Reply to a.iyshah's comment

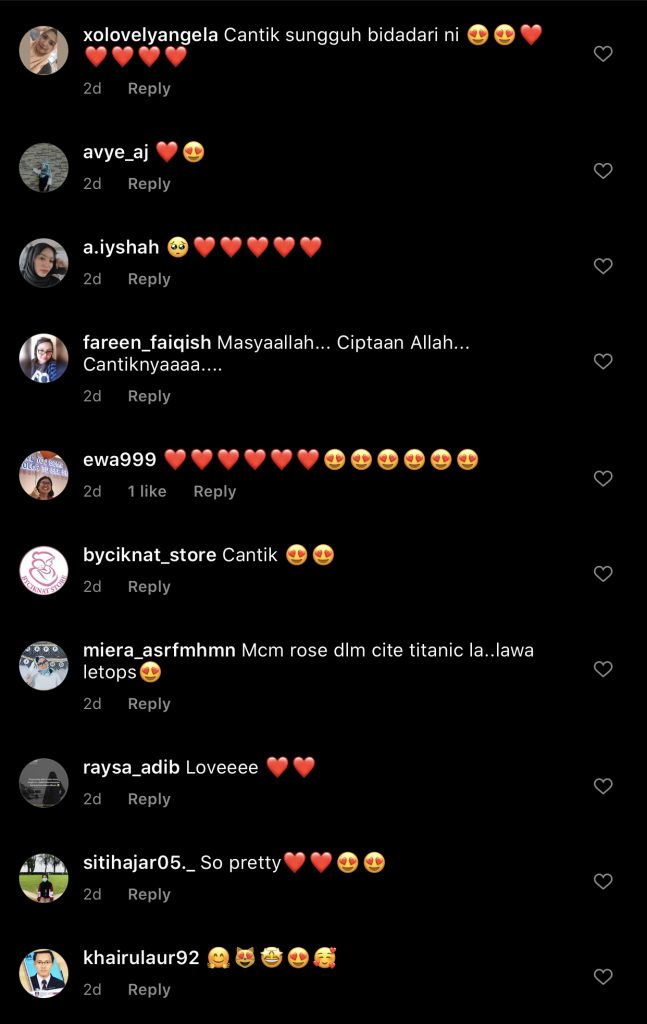pos(149,279)
